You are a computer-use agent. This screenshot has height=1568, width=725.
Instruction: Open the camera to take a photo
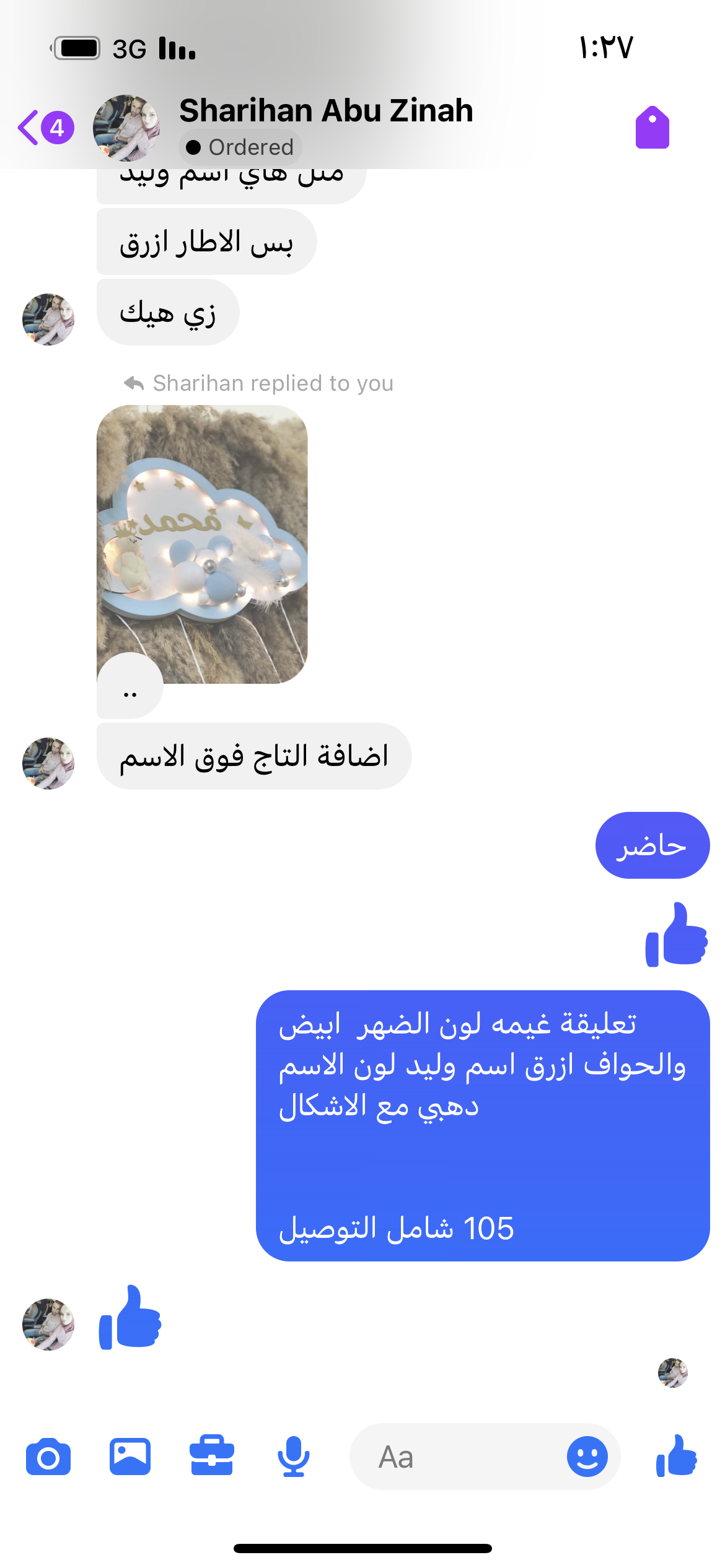point(48,1457)
